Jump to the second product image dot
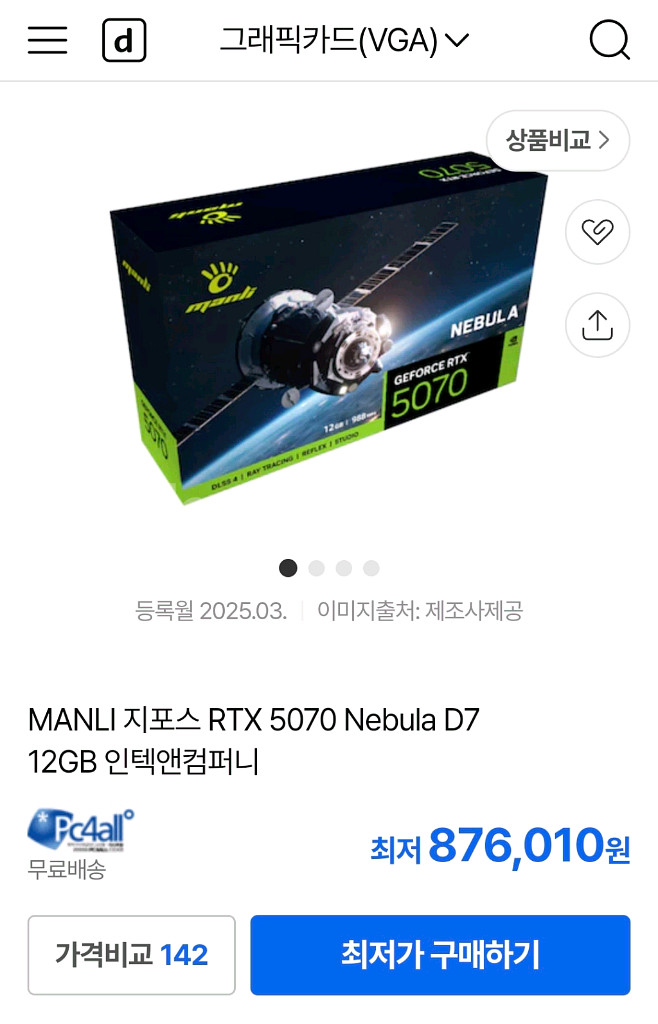This screenshot has height=1024, width=658. coord(316,568)
